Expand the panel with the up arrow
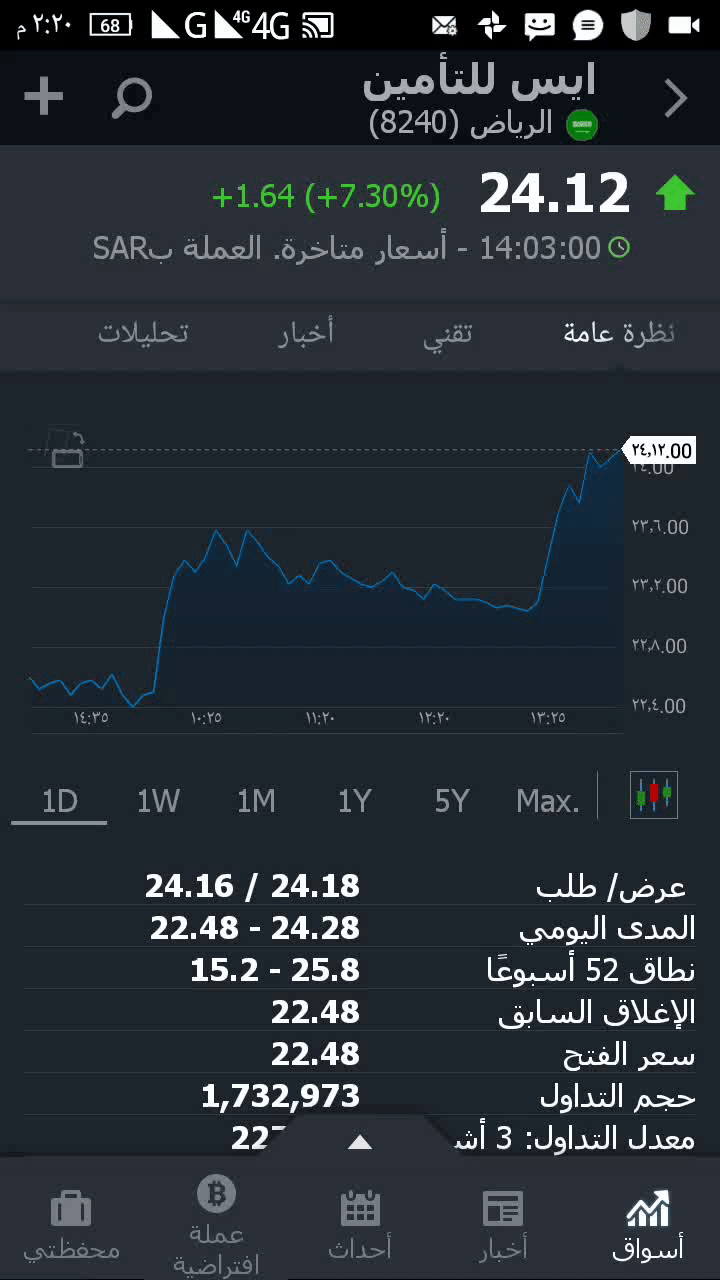This screenshot has width=720, height=1280. coord(360,1142)
